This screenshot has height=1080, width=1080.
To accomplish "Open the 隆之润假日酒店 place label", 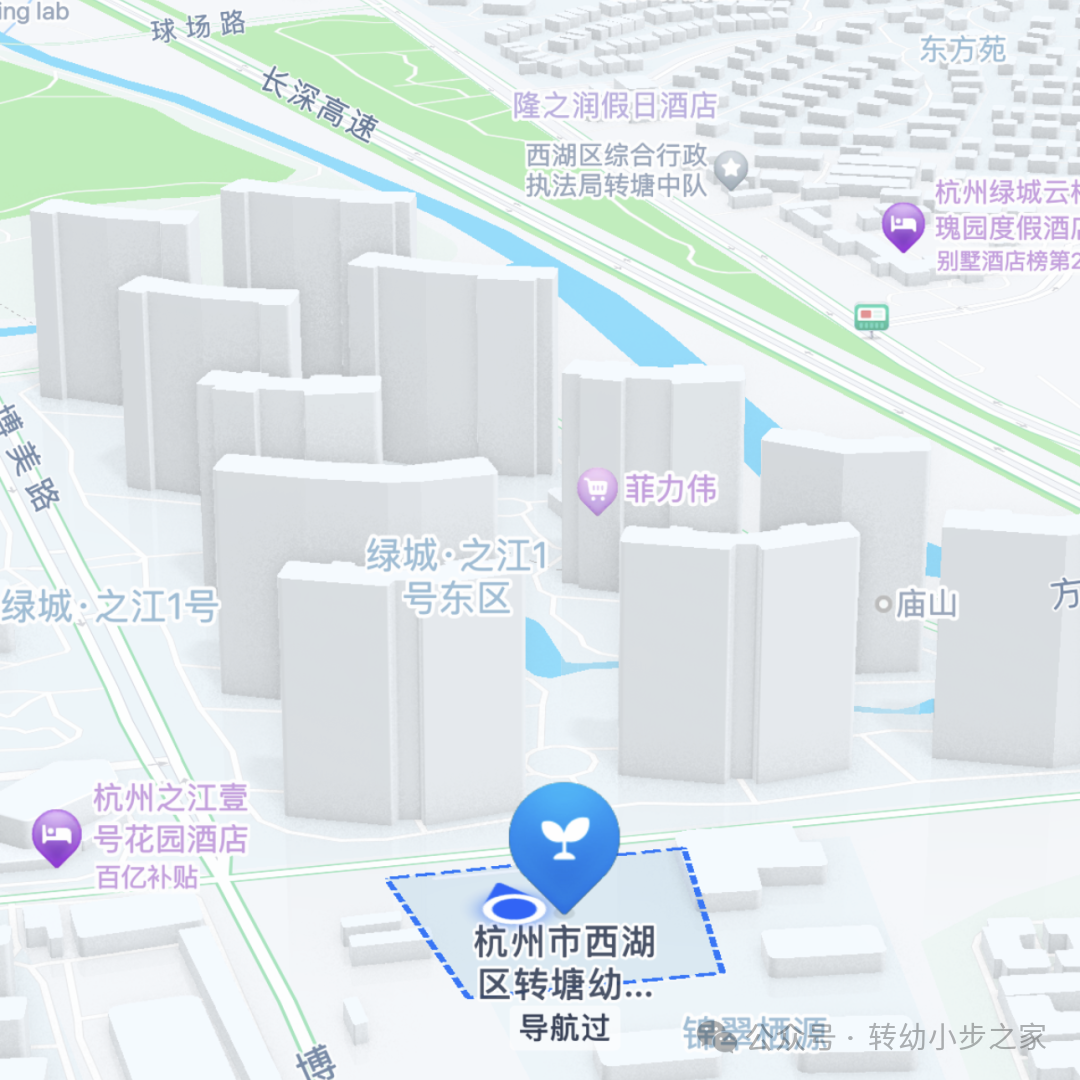I will (616, 106).
